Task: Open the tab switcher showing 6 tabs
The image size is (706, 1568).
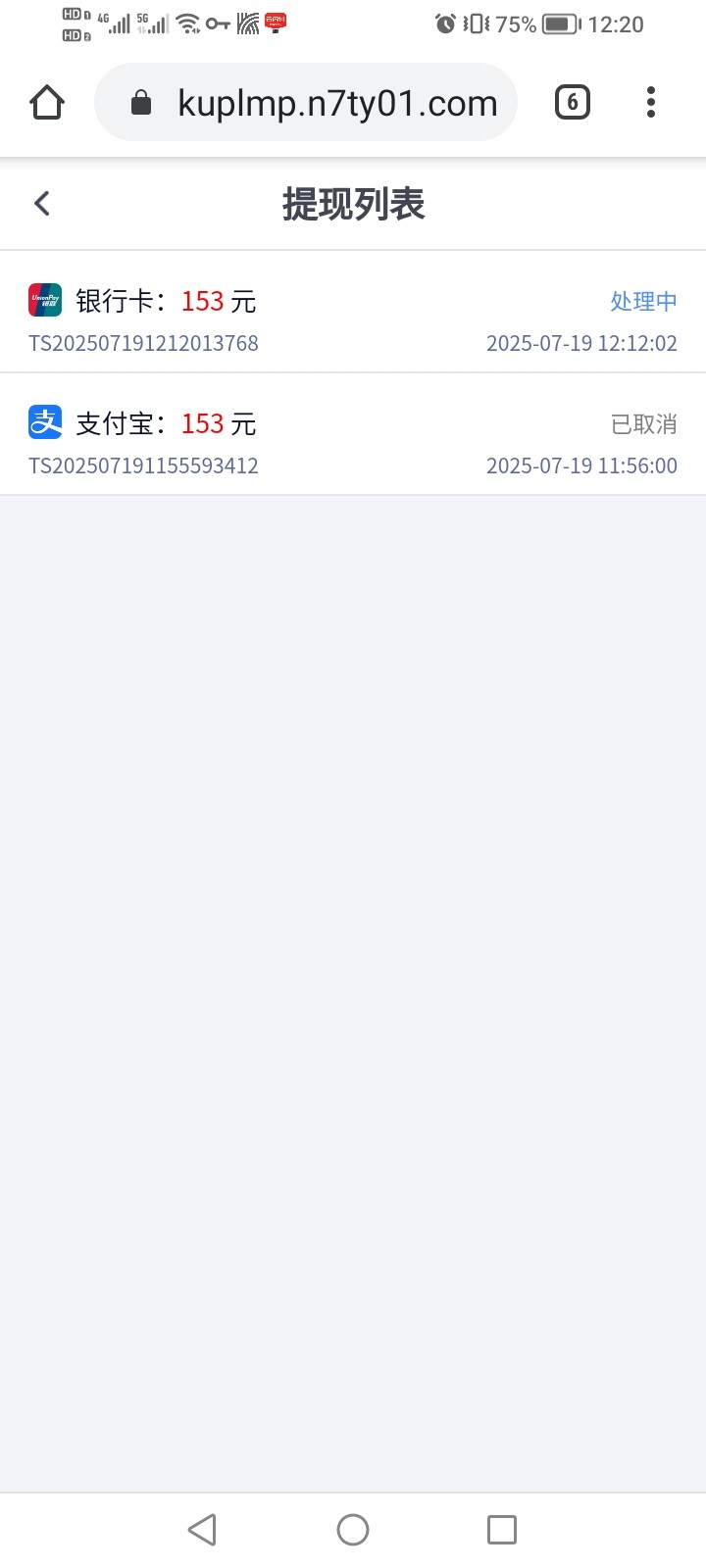Action: pyautogui.click(x=573, y=102)
